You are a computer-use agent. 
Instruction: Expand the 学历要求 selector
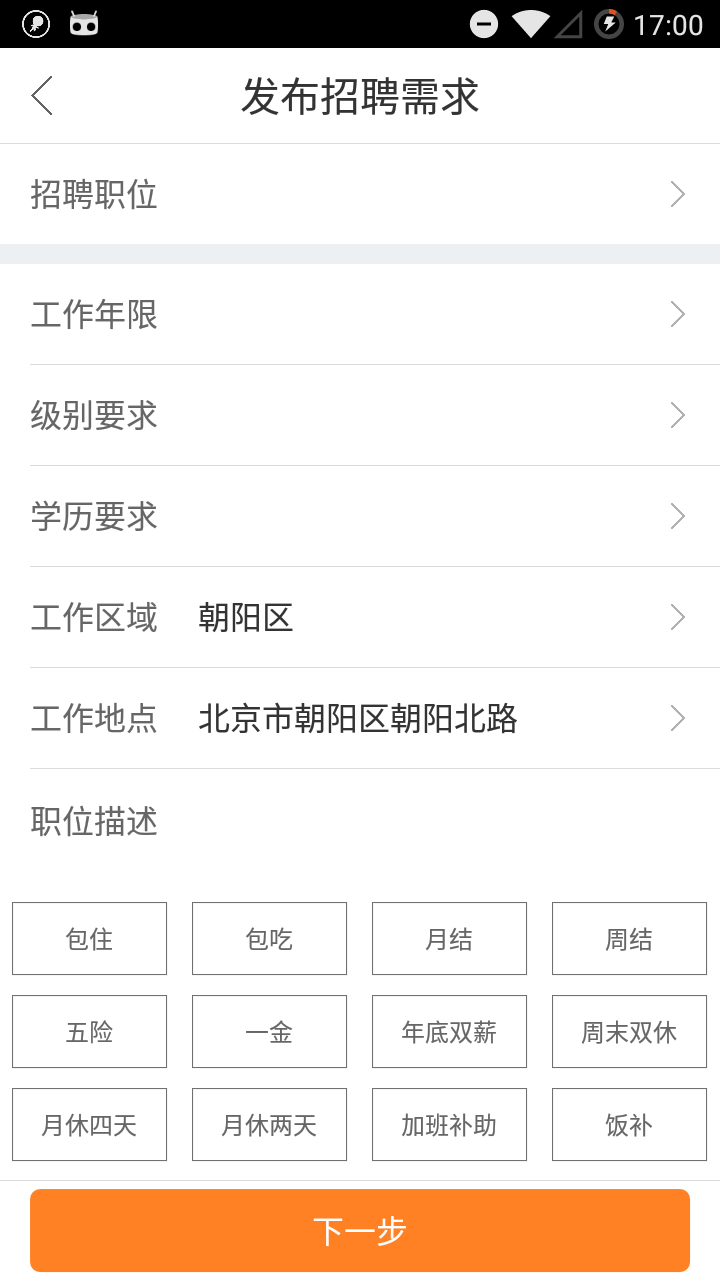tap(677, 516)
